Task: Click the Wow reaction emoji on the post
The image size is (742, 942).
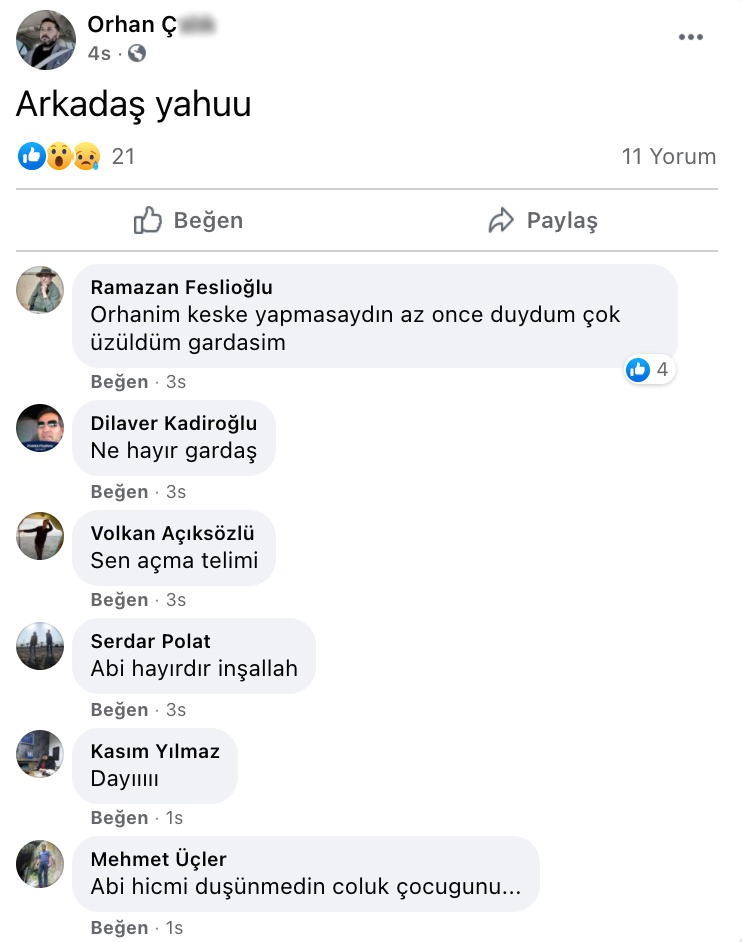Action: [56, 156]
